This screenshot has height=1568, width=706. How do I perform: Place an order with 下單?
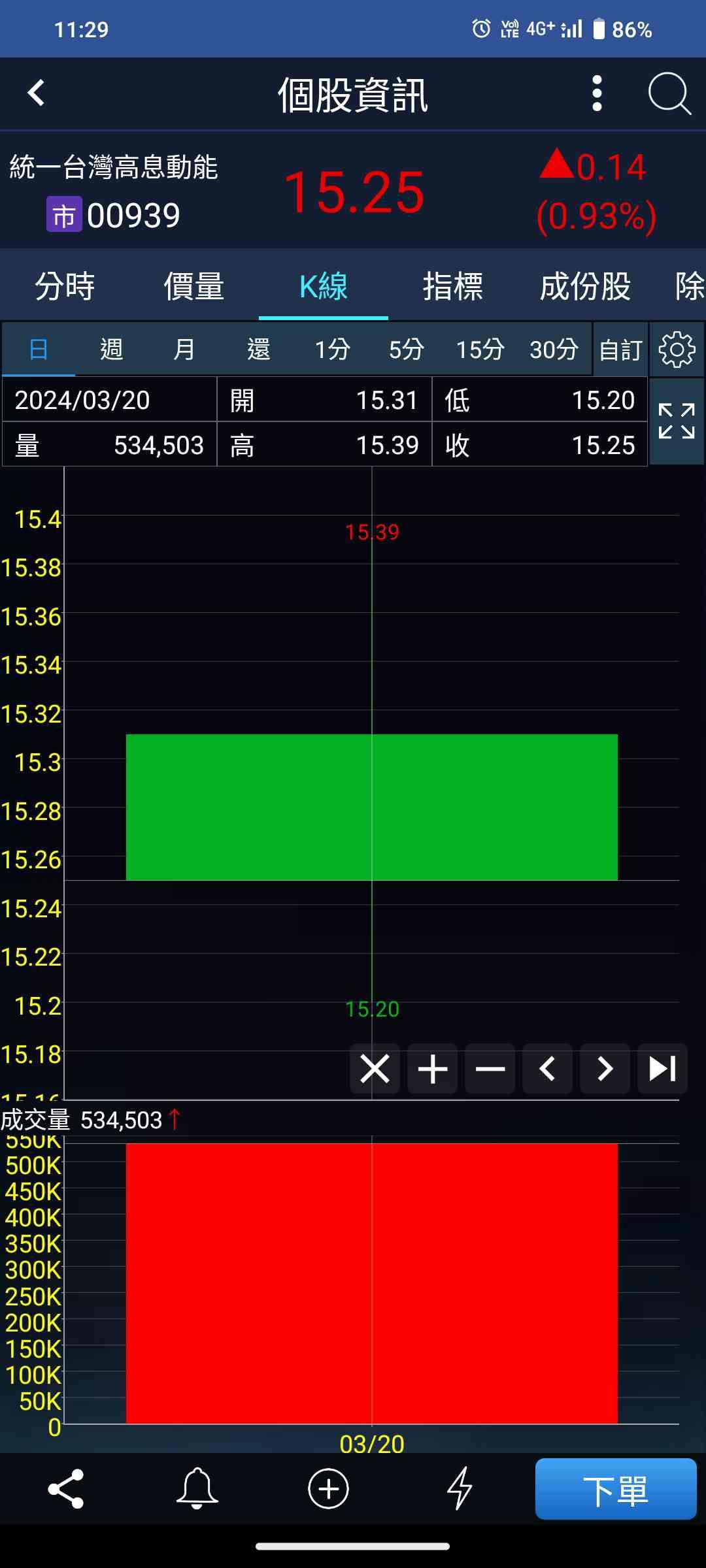tap(615, 1489)
